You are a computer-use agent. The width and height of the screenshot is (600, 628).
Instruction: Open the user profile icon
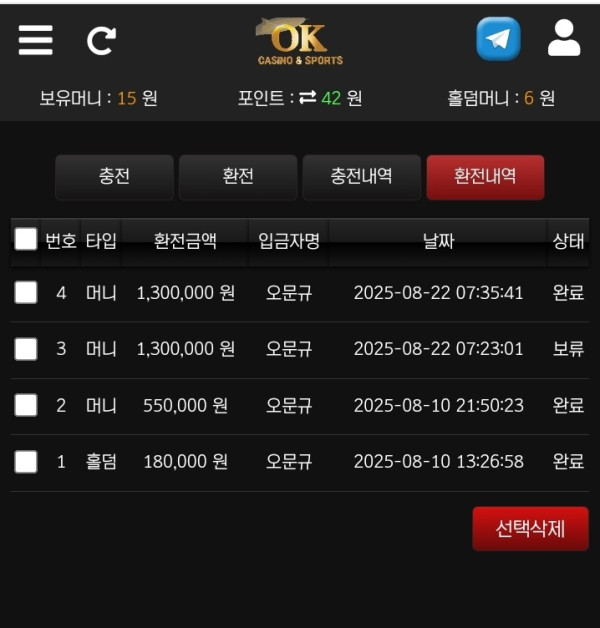564,39
